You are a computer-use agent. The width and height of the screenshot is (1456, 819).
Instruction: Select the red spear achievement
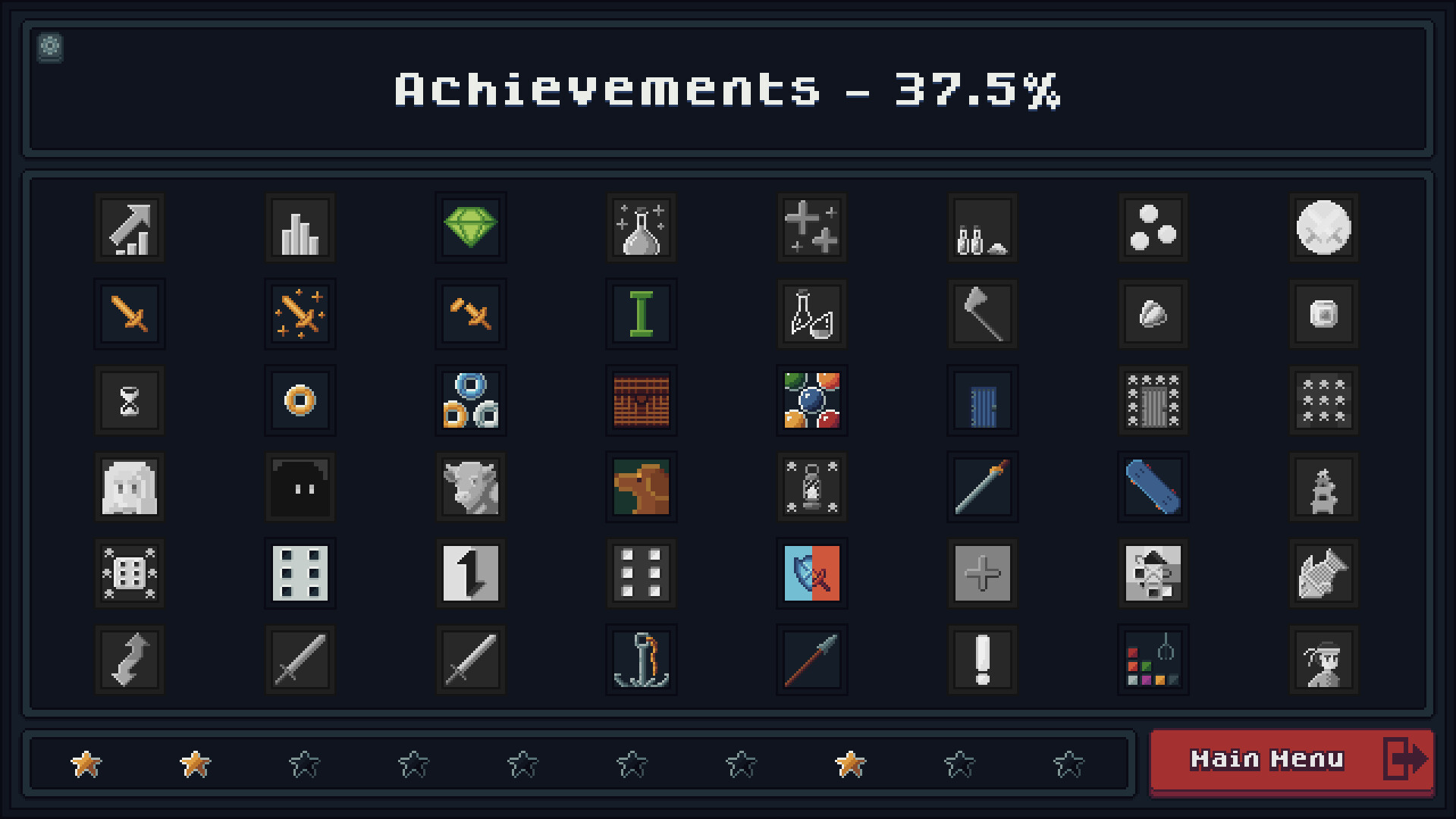811,660
